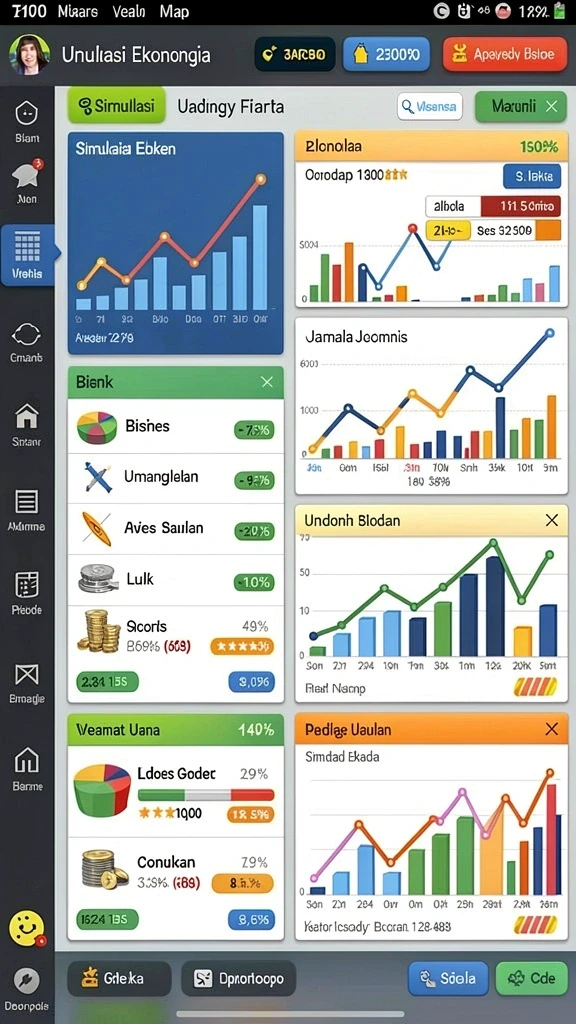Tap the Gtleka button in bottom bar
Viewport: 576px width, 1024px height.
(x=119, y=978)
